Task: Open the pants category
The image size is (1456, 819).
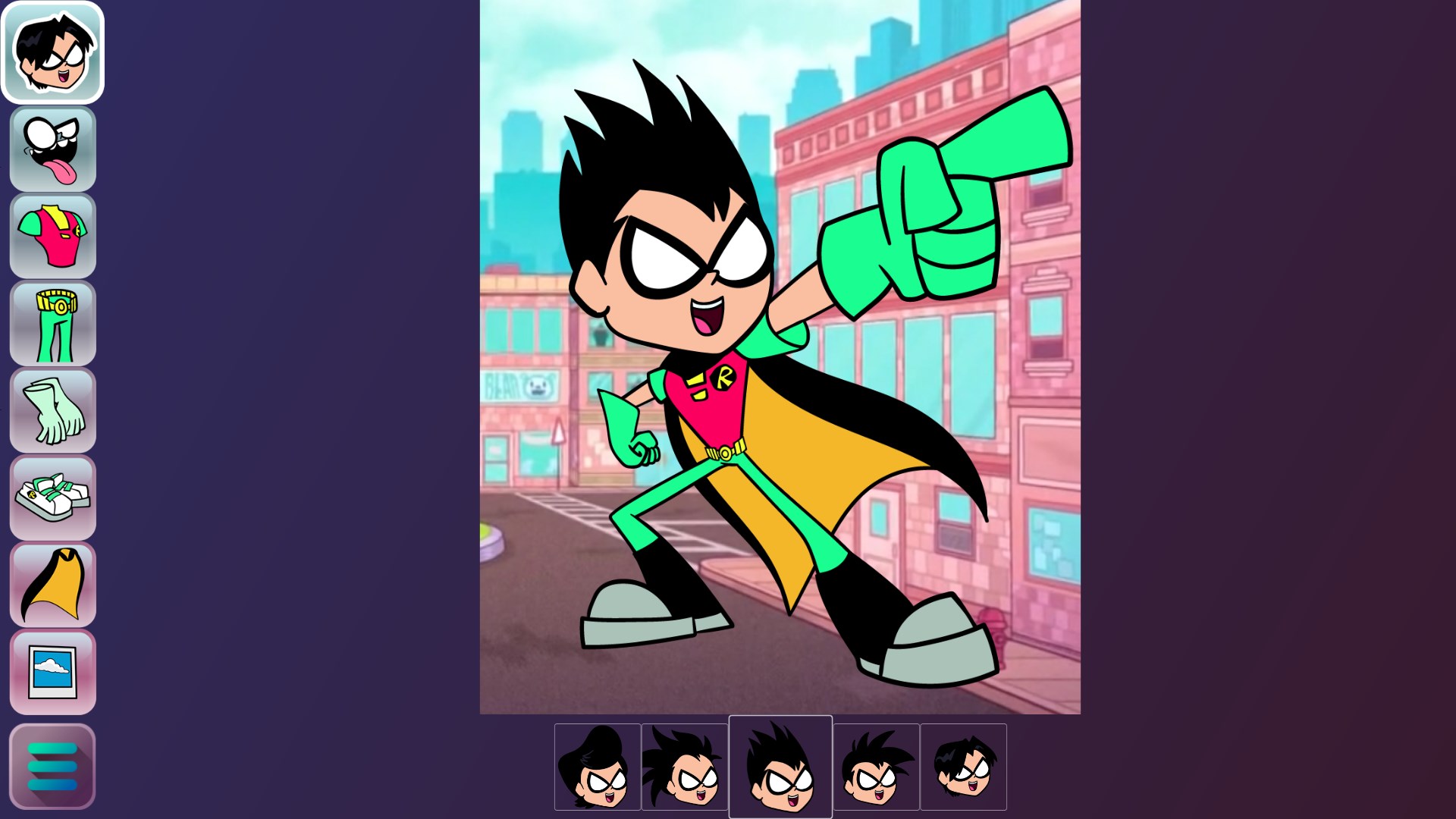Action: point(52,324)
